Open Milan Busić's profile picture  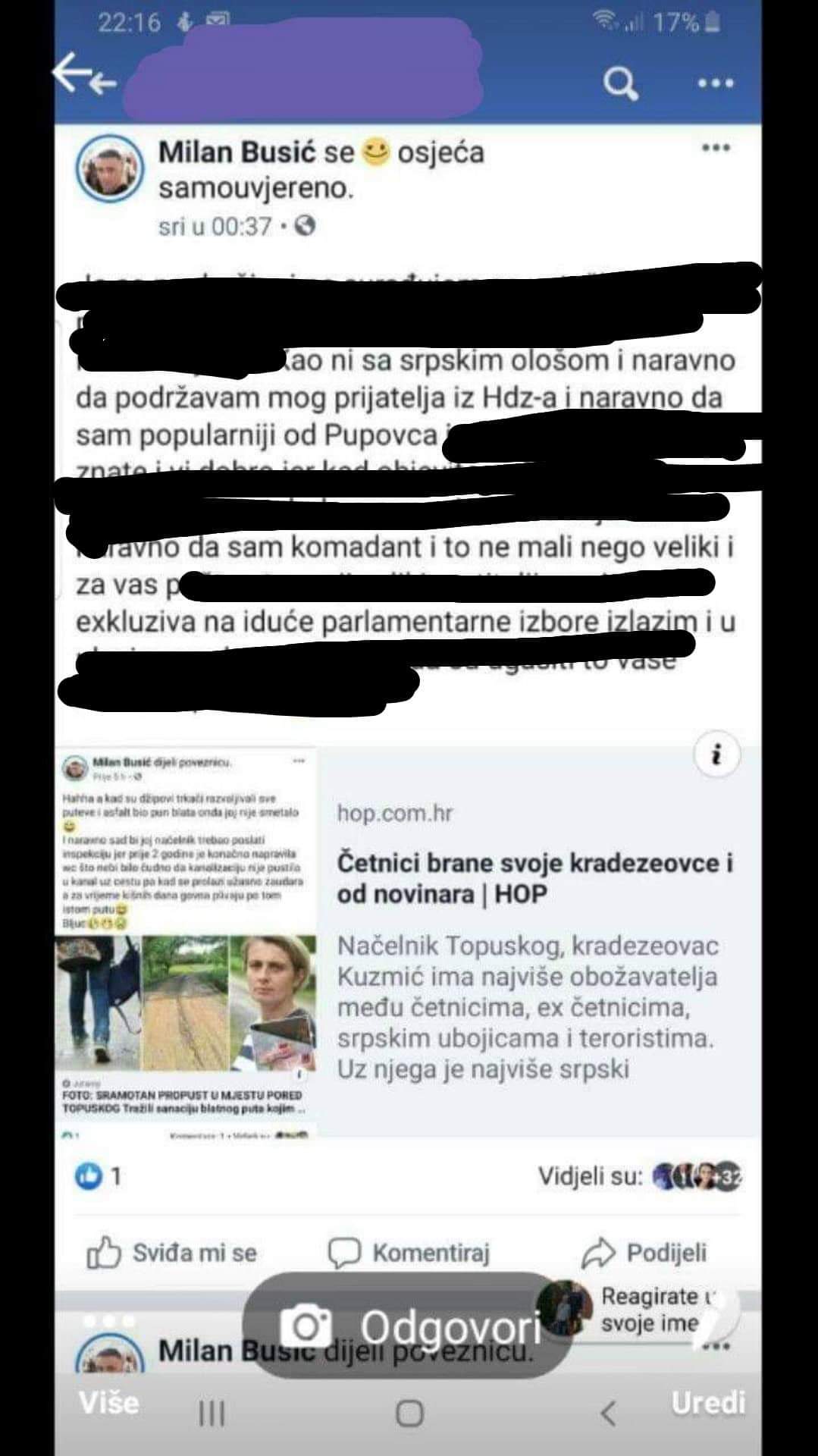pos(111,169)
